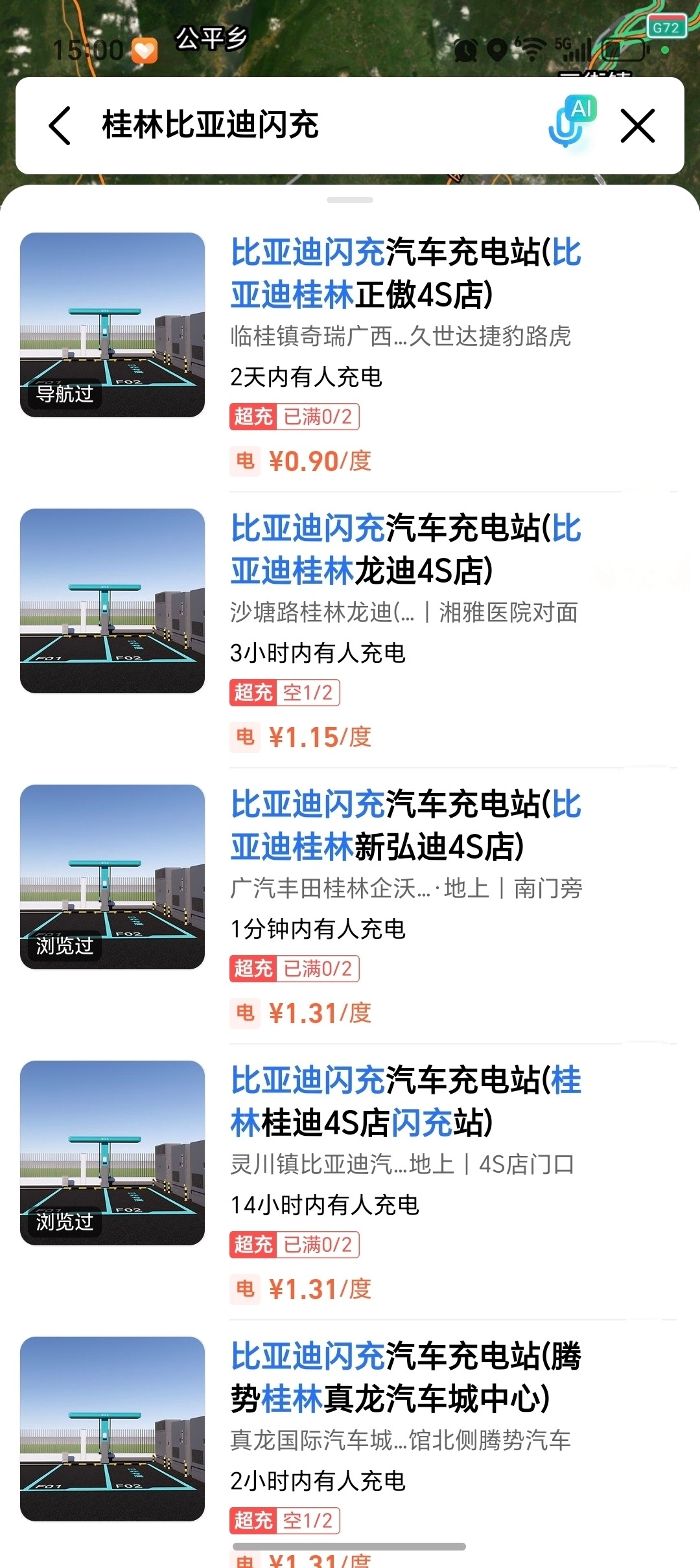
Task: Tap the 浏览过 badge on 新弘迪 station thumbnail
Action: pos(63,948)
